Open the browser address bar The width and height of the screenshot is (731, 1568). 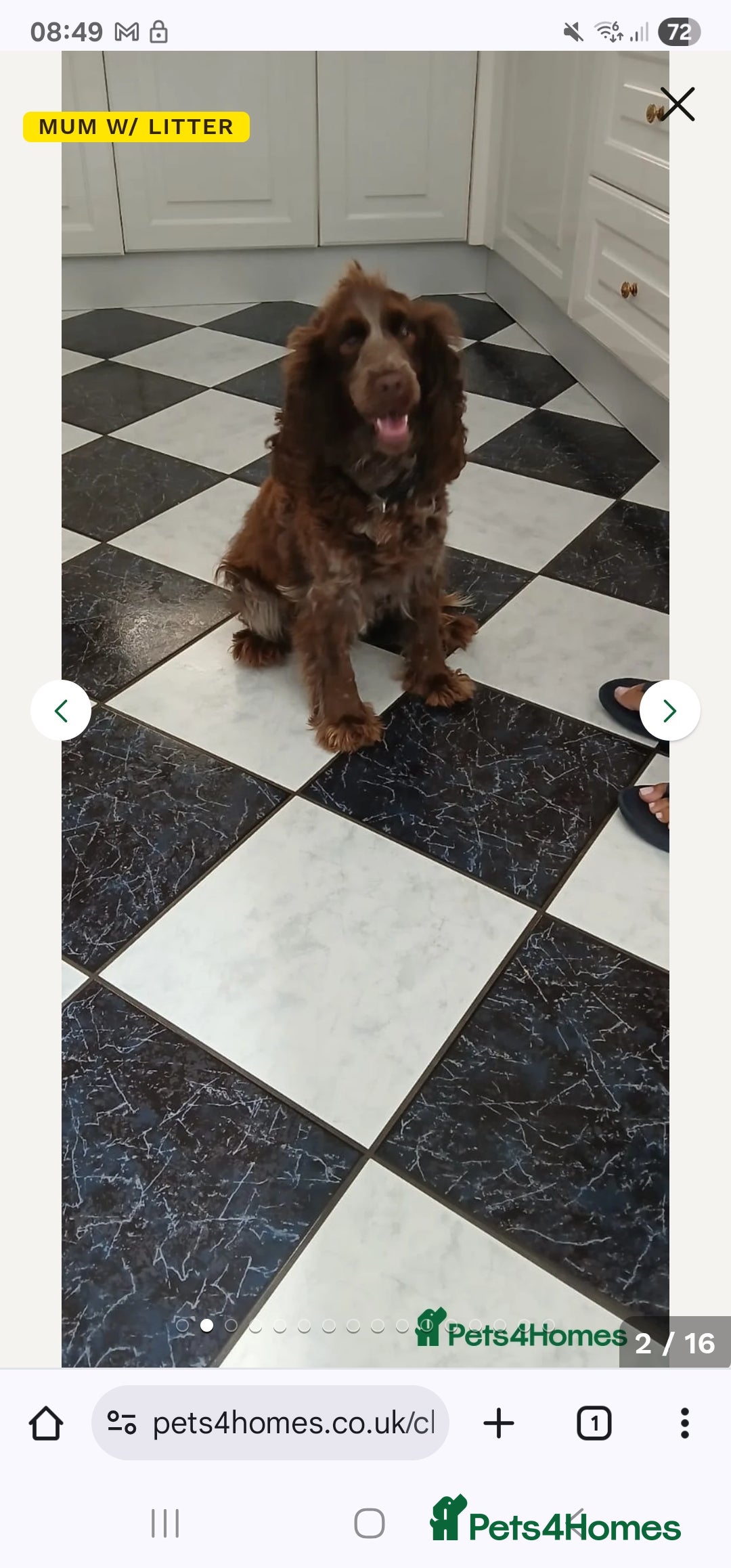point(271,1422)
